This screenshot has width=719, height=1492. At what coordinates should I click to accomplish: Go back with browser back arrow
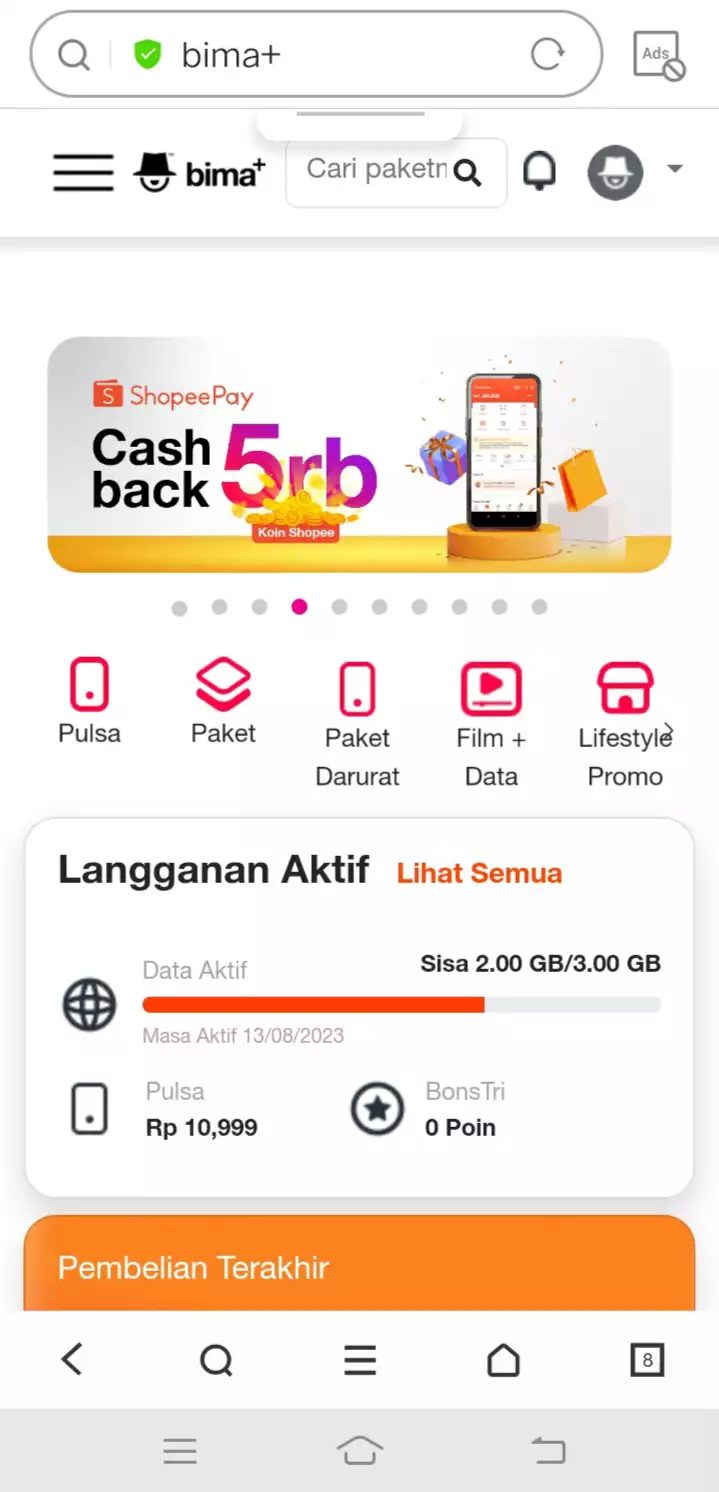(x=72, y=1360)
